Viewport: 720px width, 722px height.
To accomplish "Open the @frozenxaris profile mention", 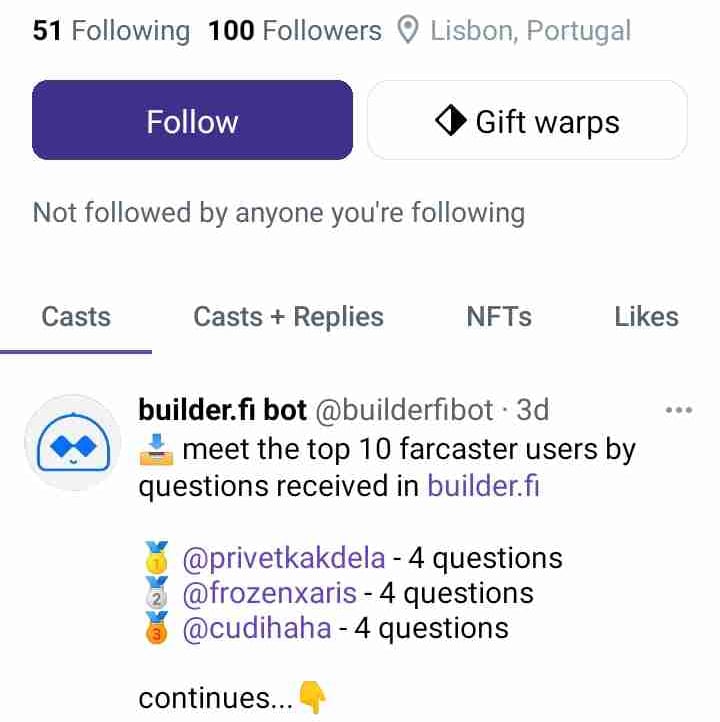I will tap(269, 593).
